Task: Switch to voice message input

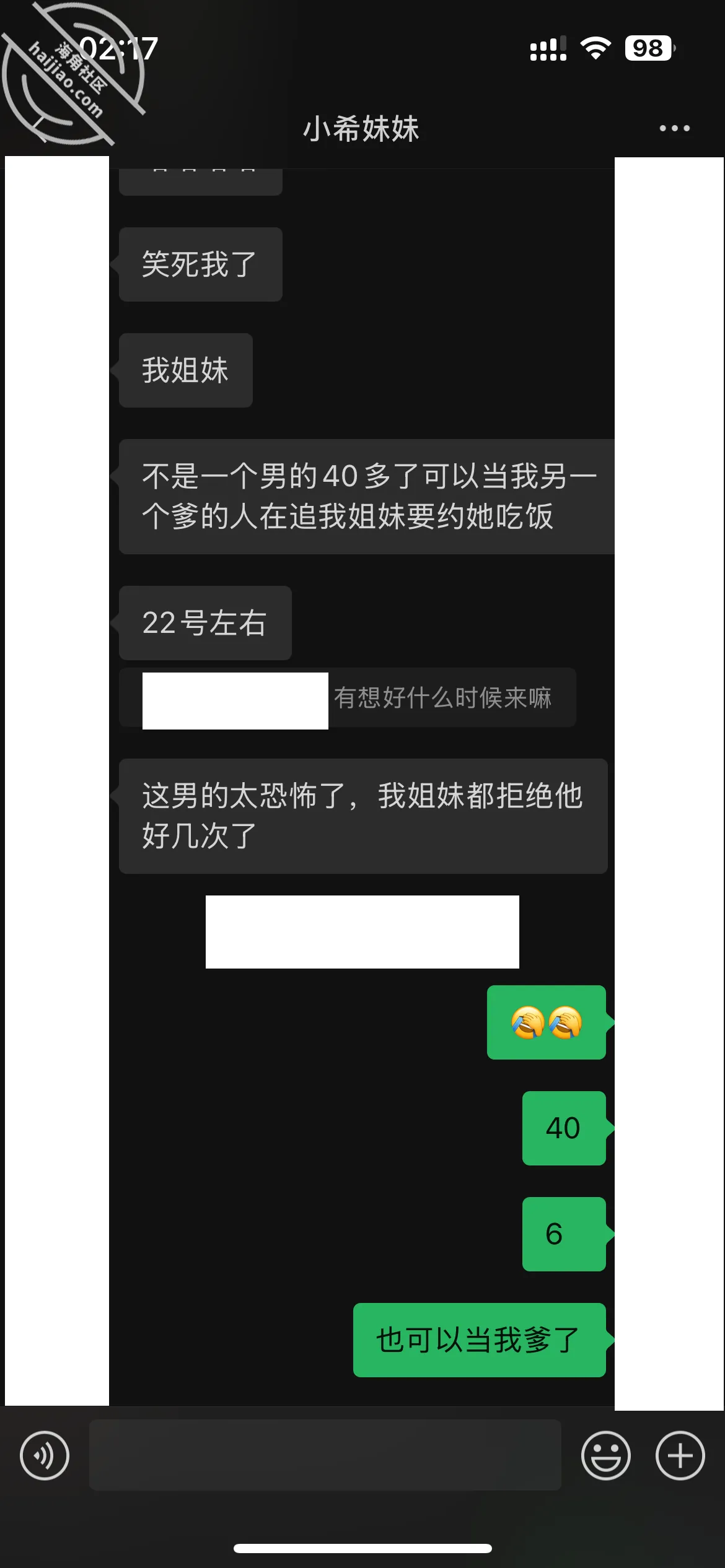Action: point(45,1455)
